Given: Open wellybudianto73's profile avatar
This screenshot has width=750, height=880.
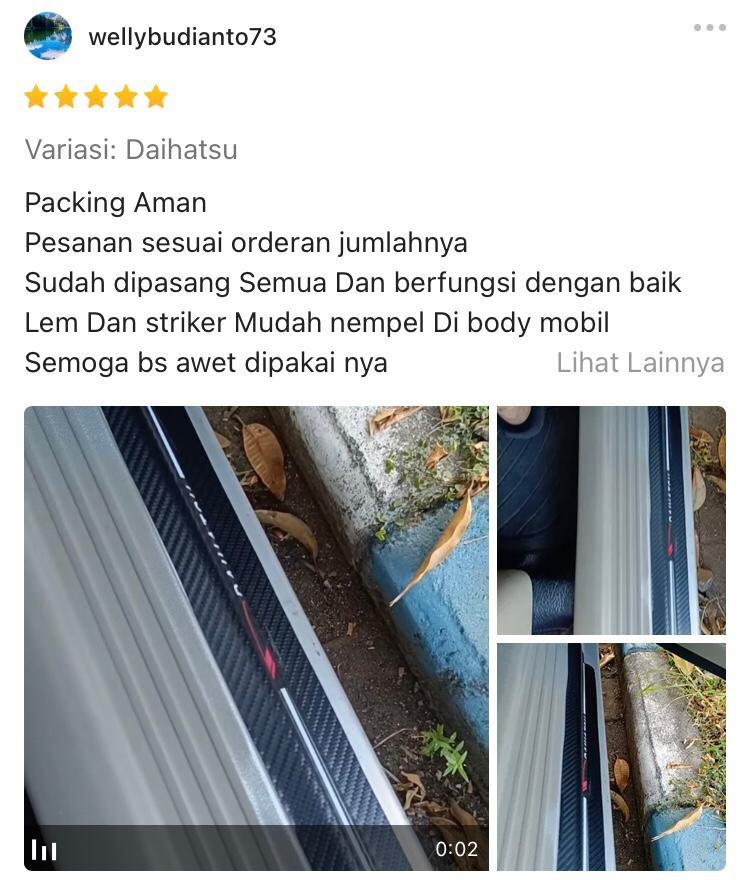Looking at the screenshot, I should pos(48,37).
